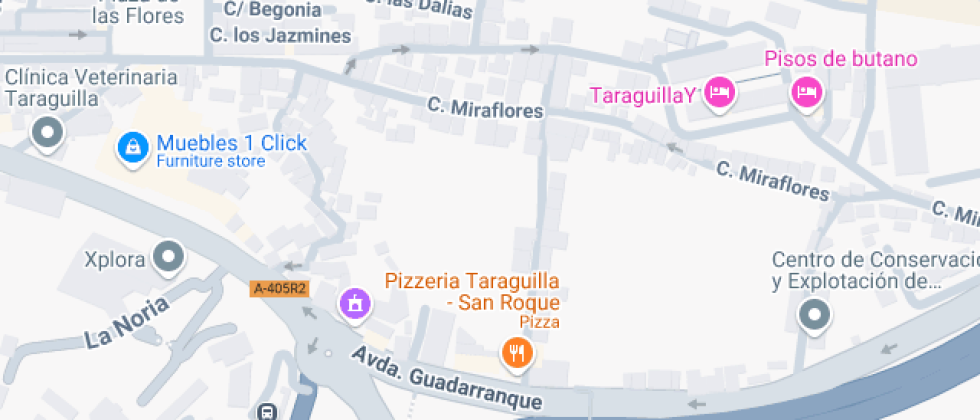Select the TaraguillaY lodging marker

pyautogui.click(x=719, y=94)
